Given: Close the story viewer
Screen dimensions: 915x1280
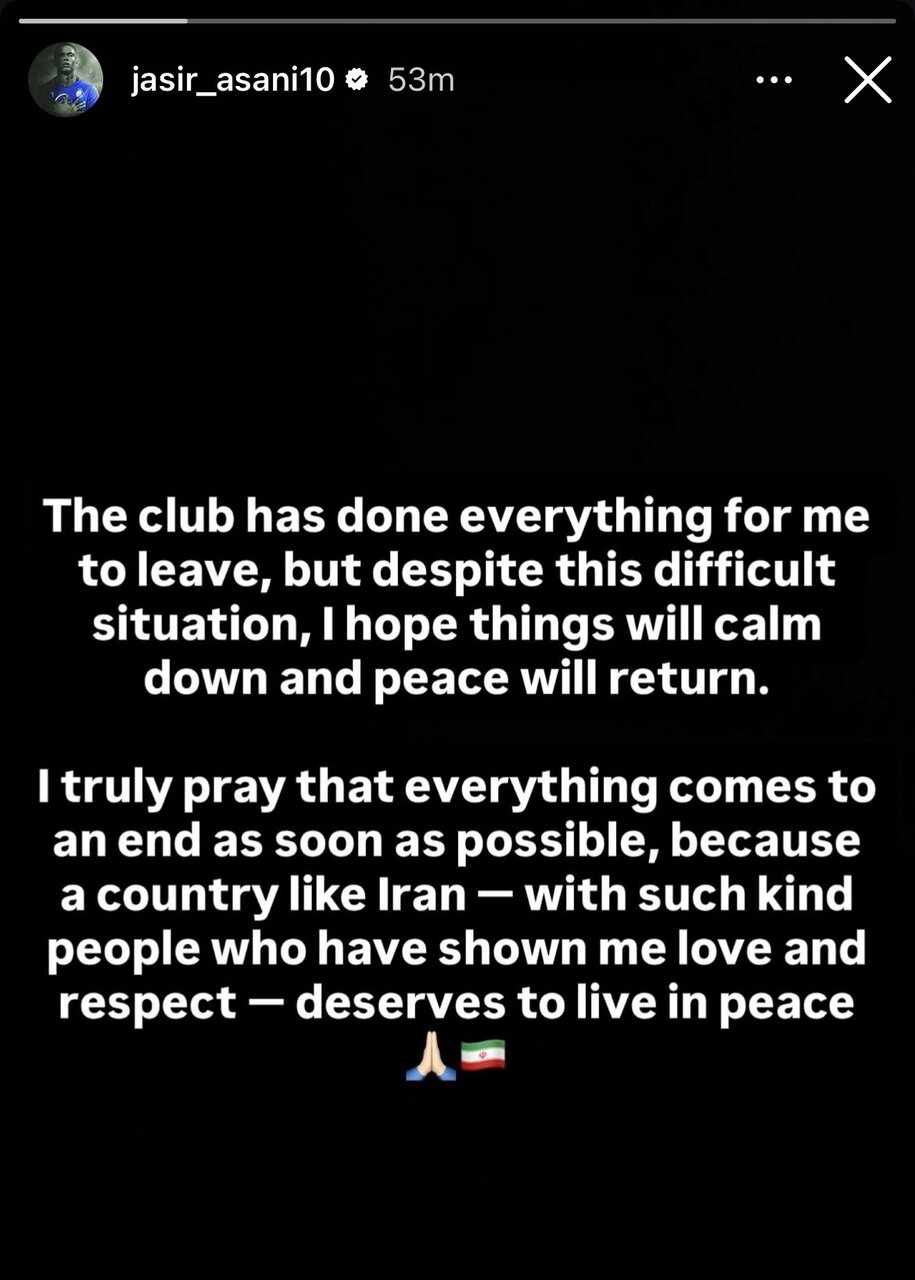Looking at the screenshot, I should (x=867, y=80).
